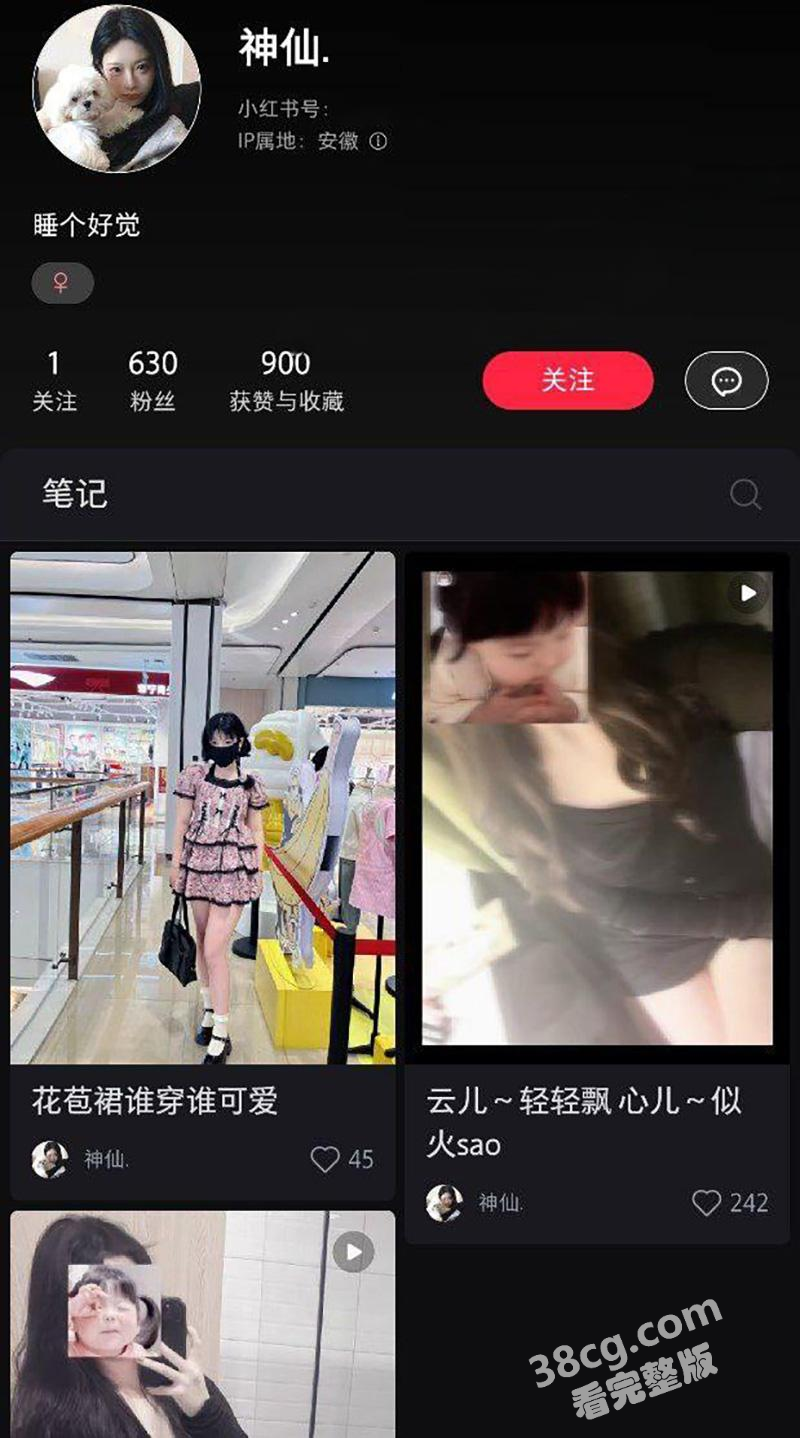Viewport: 800px width, 1438px height.
Task: View this user's 关注 following list
Action: (54, 380)
